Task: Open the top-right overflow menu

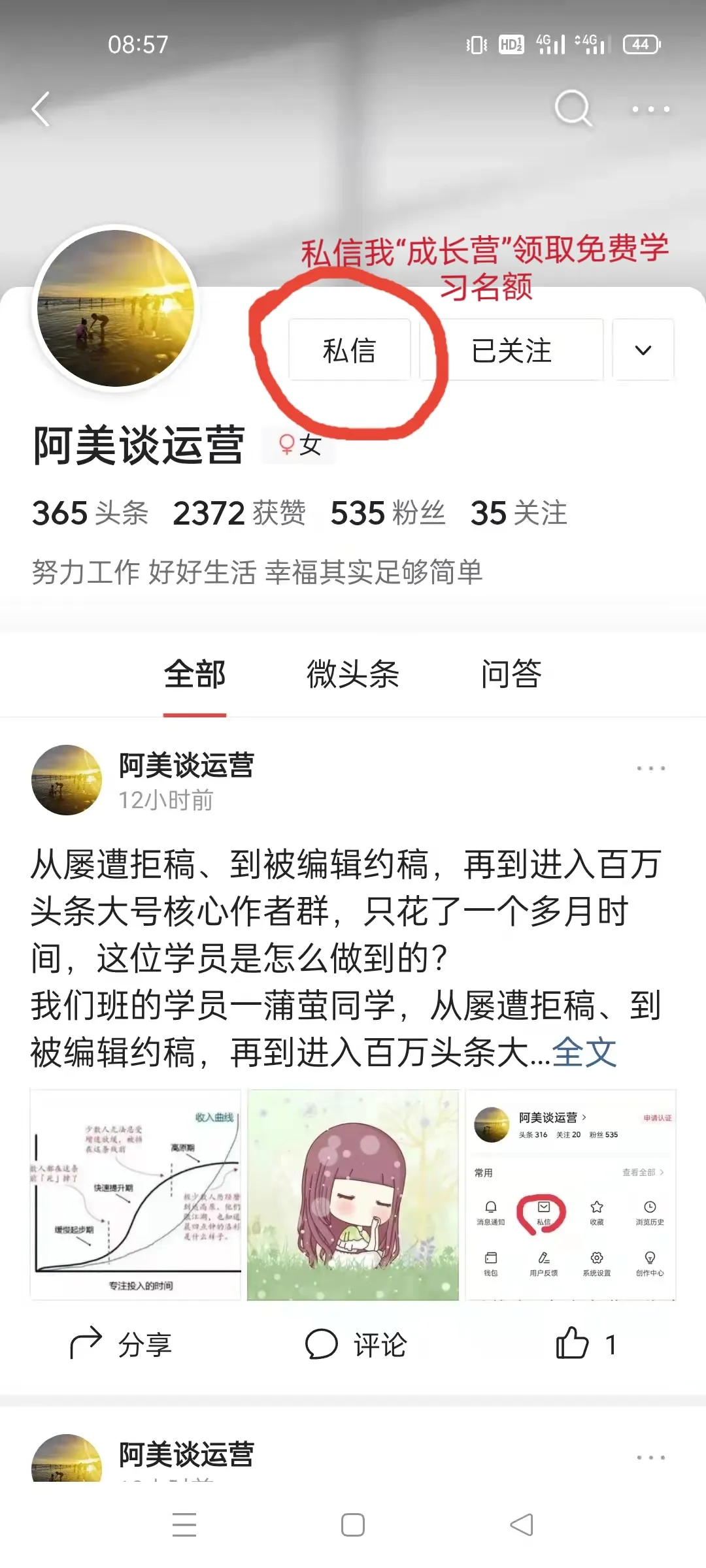Action: coord(650,109)
